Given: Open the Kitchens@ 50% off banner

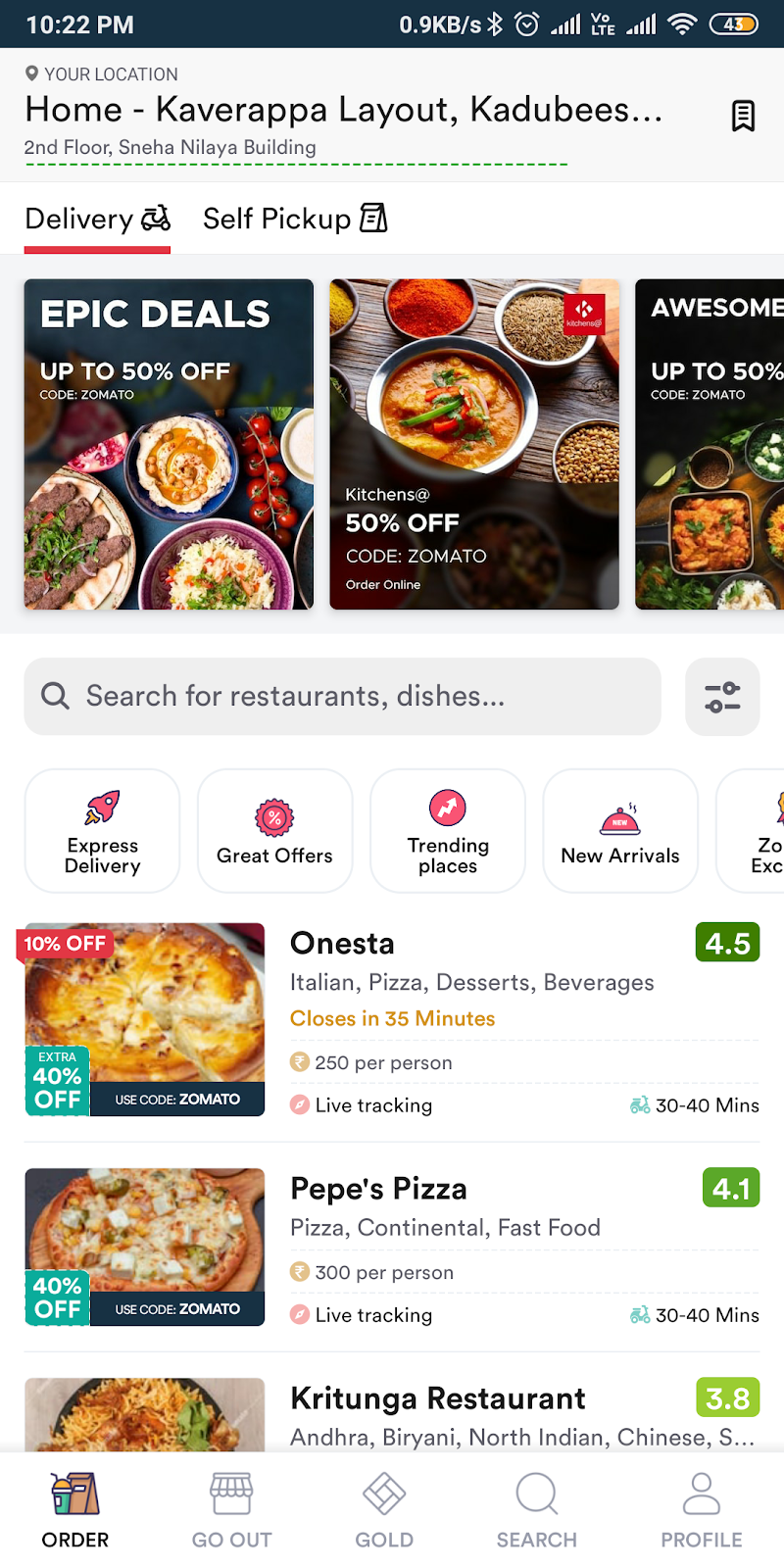Looking at the screenshot, I should [x=474, y=444].
